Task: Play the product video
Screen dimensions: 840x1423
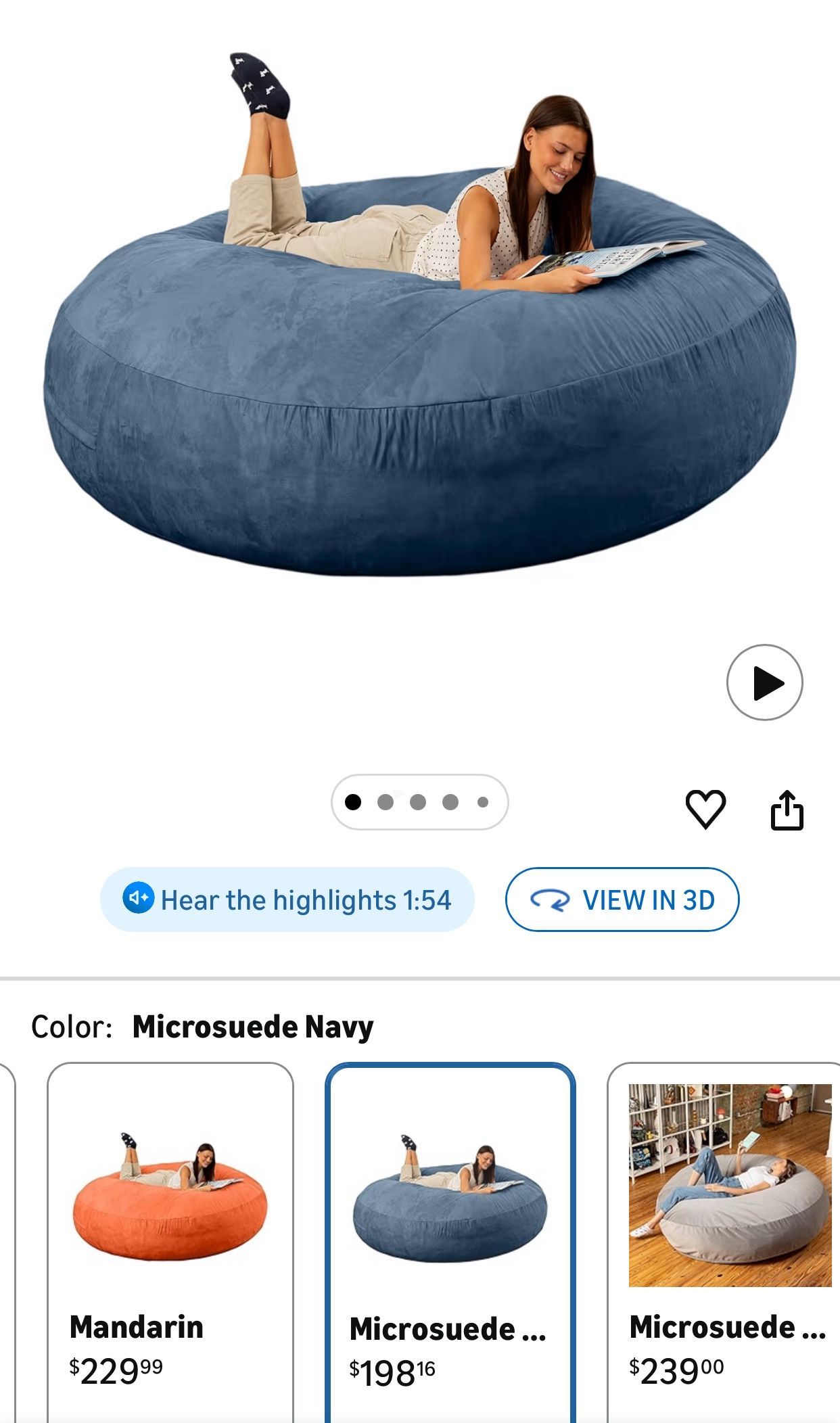Action: (x=764, y=682)
